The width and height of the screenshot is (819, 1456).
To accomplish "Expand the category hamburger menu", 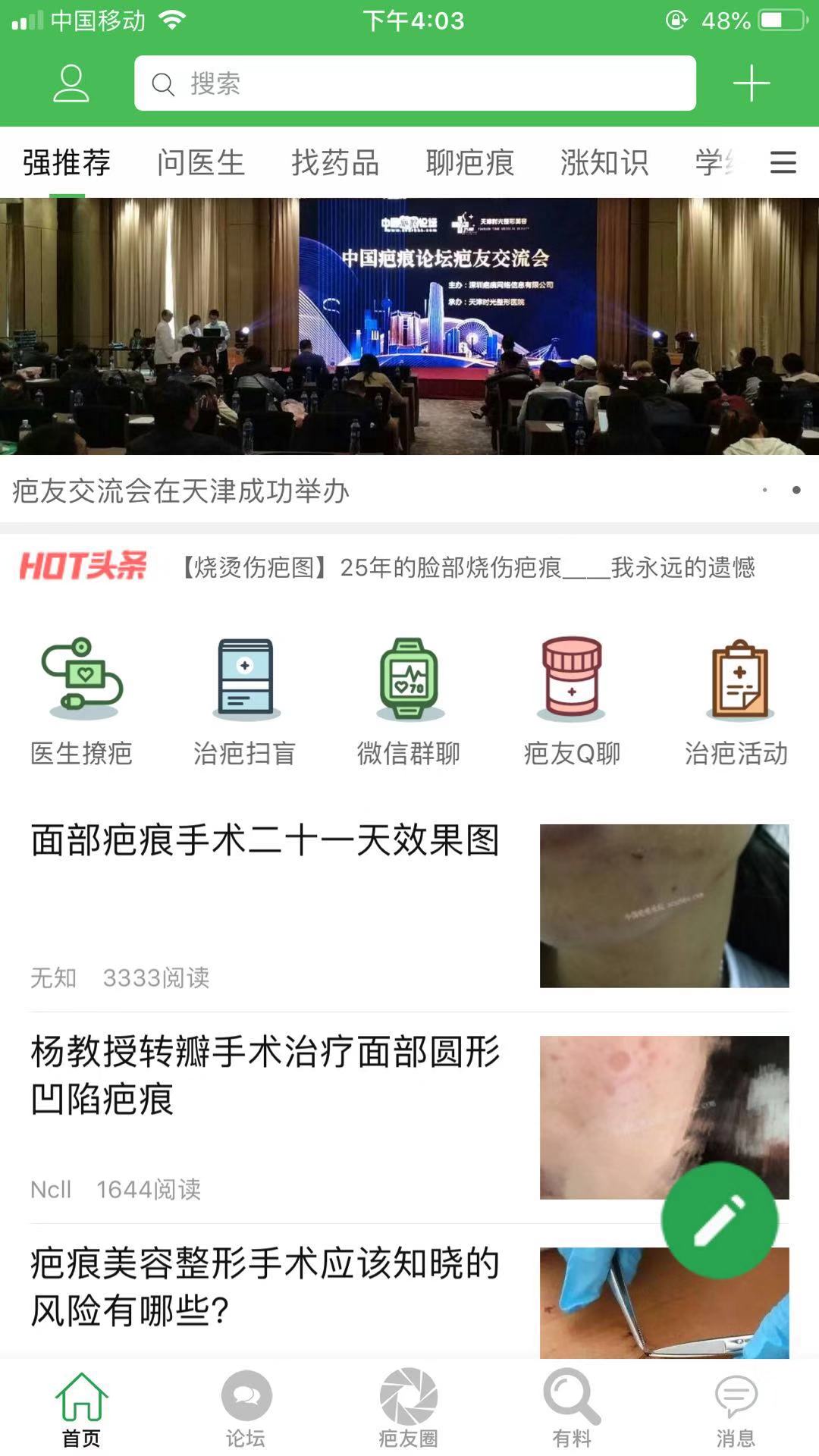I will tap(783, 163).
